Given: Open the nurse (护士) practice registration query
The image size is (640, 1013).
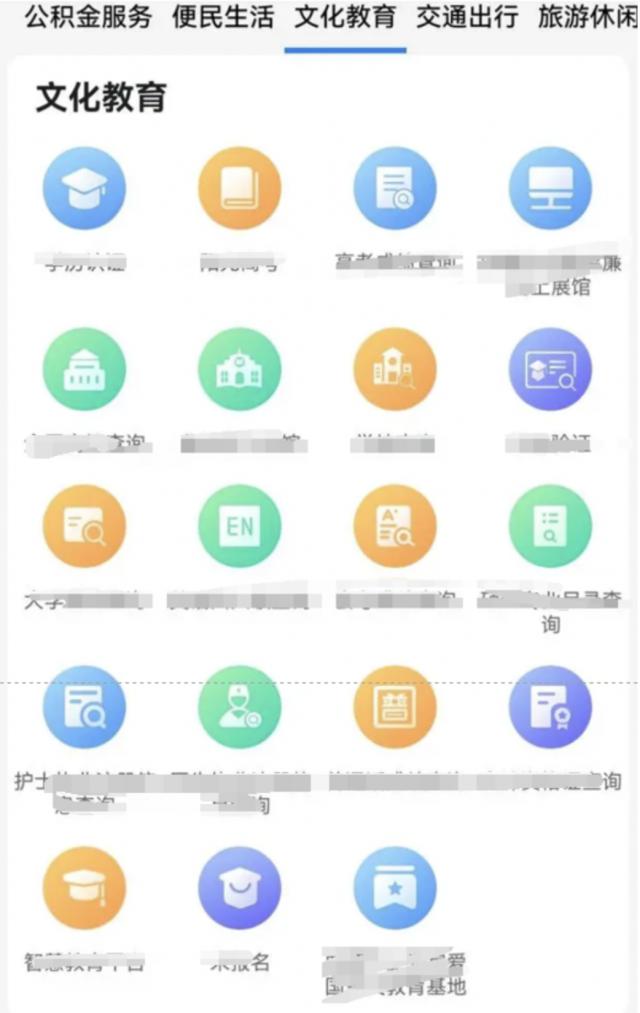Looking at the screenshot, I should [84, 707].
